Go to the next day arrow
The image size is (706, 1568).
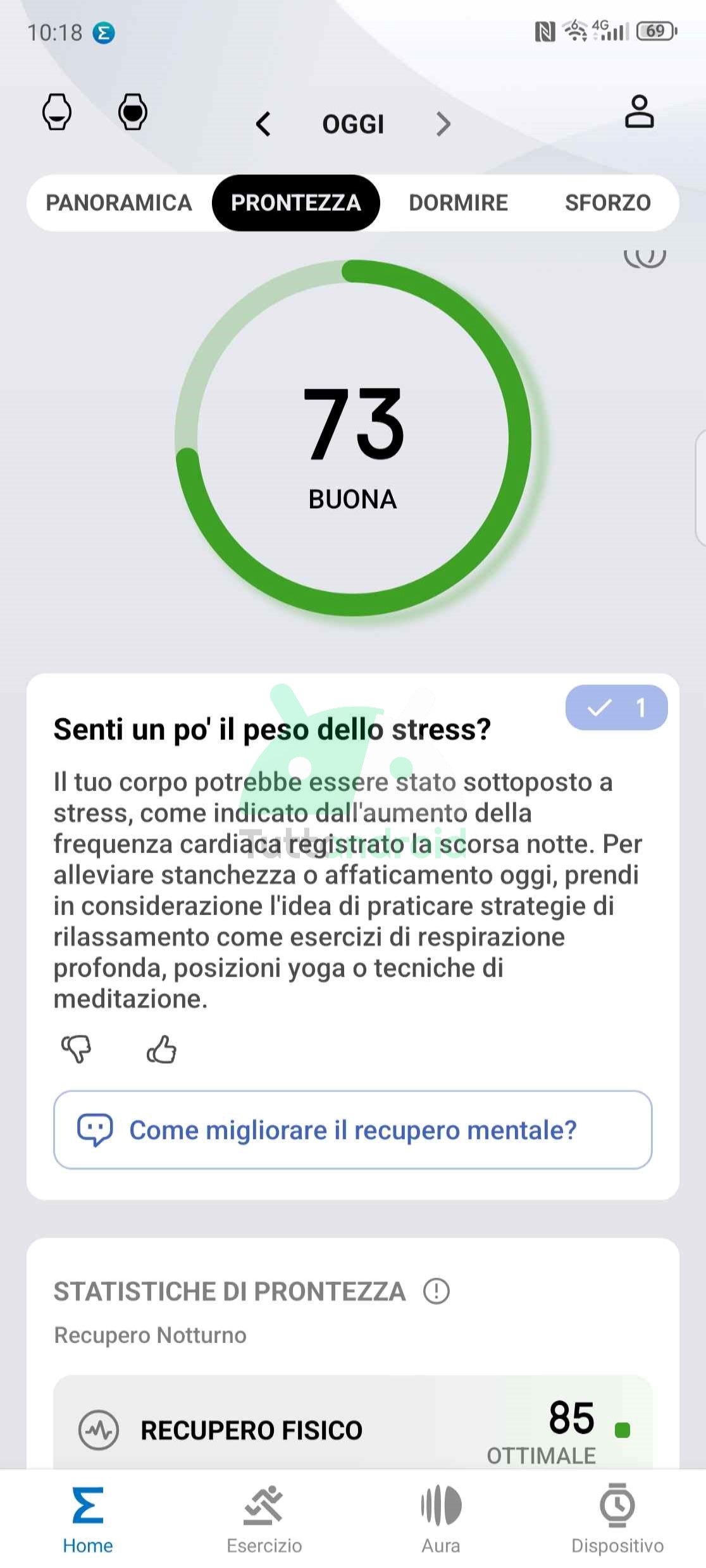pos(443,124)
